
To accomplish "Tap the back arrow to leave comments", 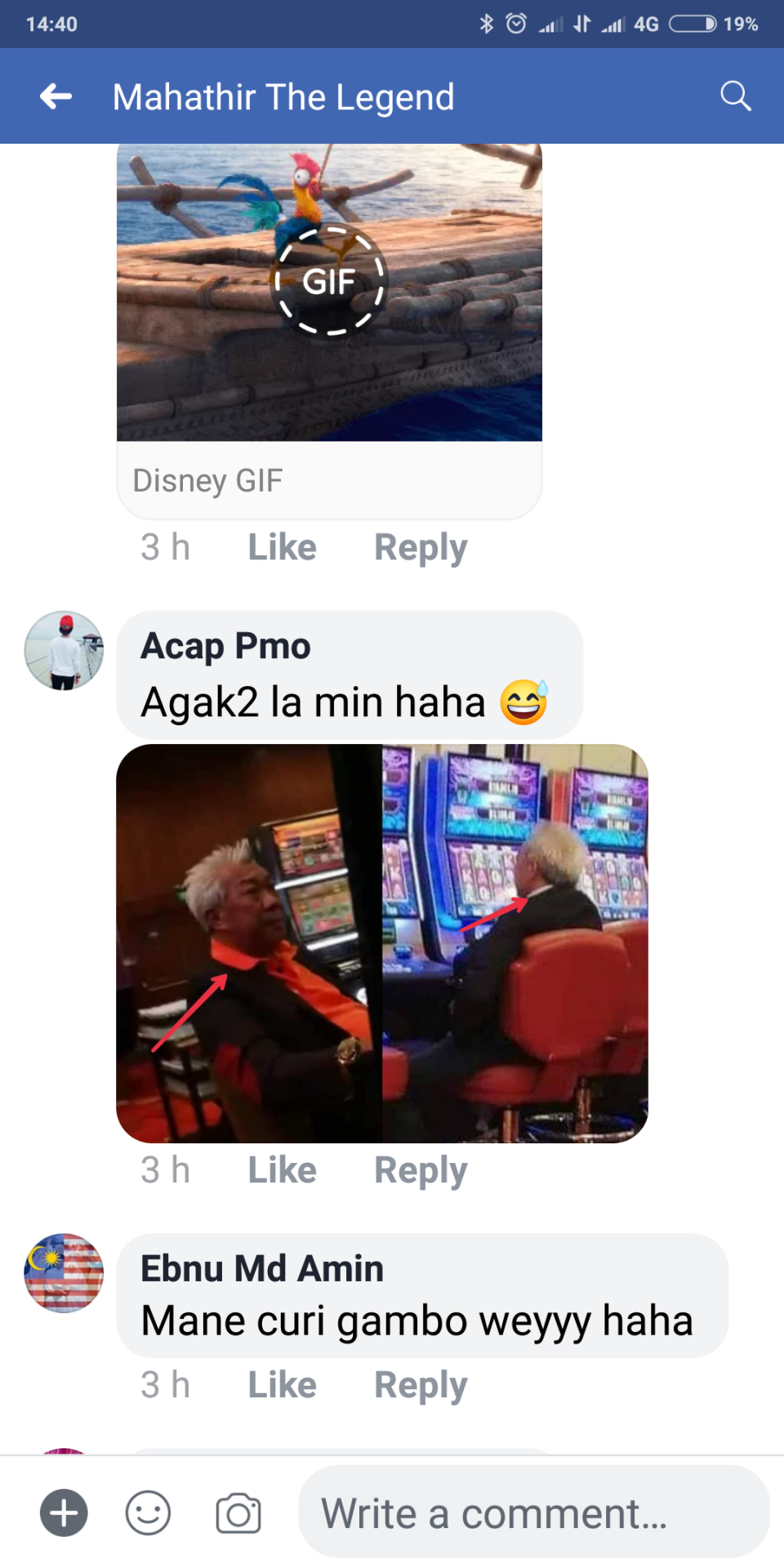I will 56,96.
